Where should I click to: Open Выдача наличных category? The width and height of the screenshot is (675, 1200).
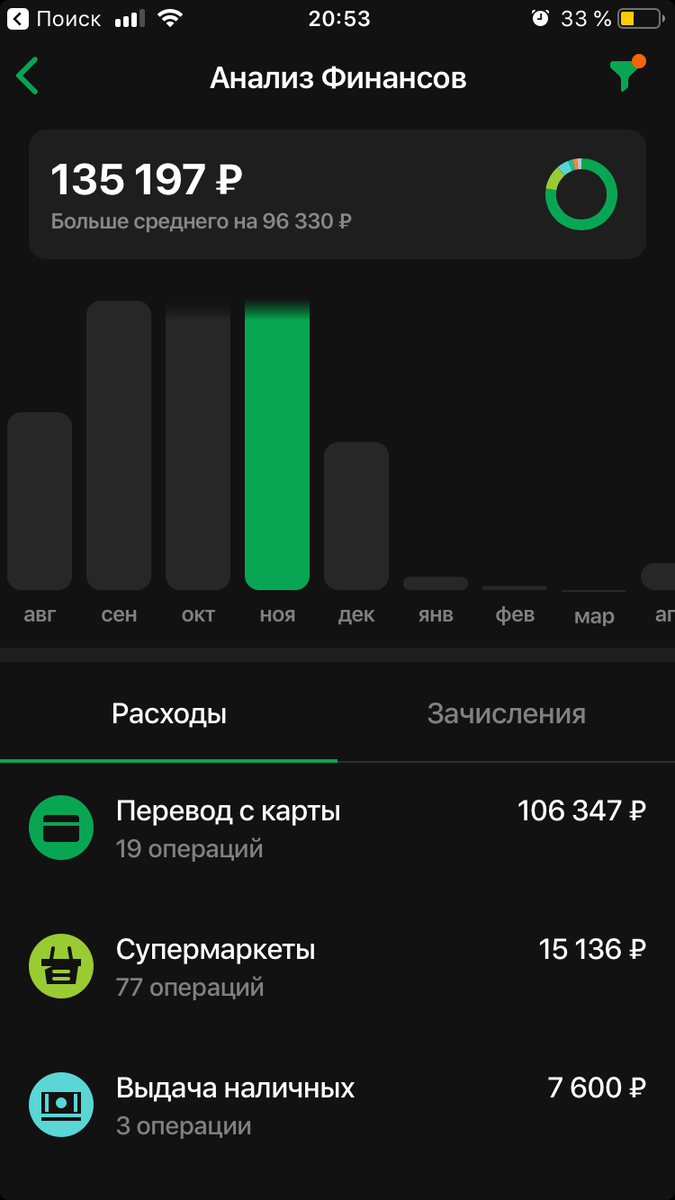click(x=337, y=1105)
